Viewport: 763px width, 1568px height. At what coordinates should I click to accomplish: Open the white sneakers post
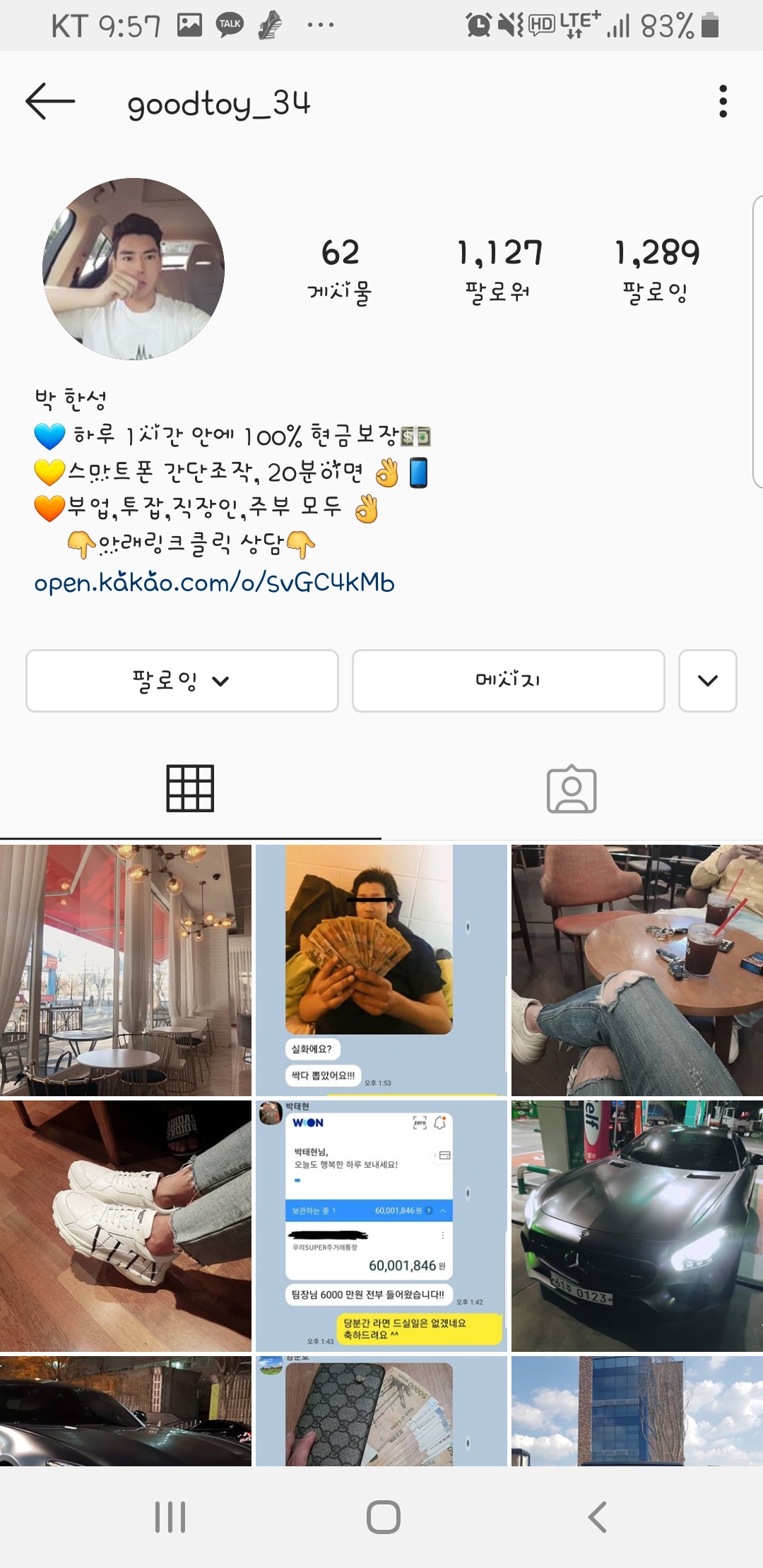(125, 1225)
